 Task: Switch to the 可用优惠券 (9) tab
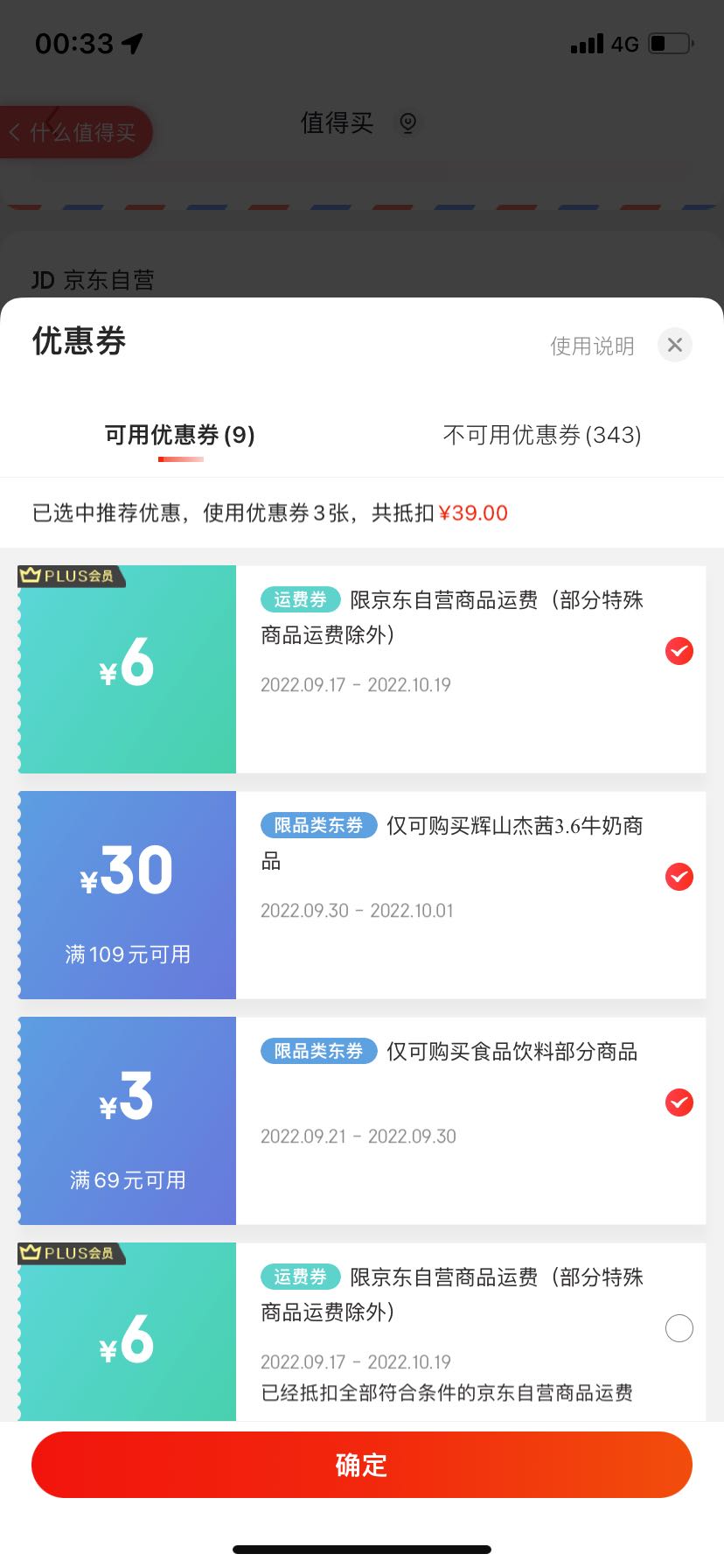pyautogui.click(x=181, y=435)
